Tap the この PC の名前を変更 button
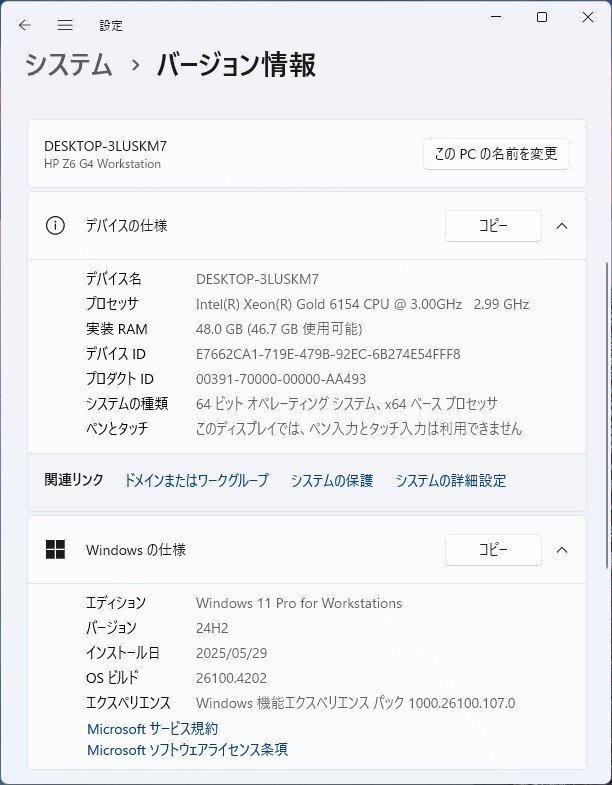This screenshot has width=612, height=785. pos(496,154)
